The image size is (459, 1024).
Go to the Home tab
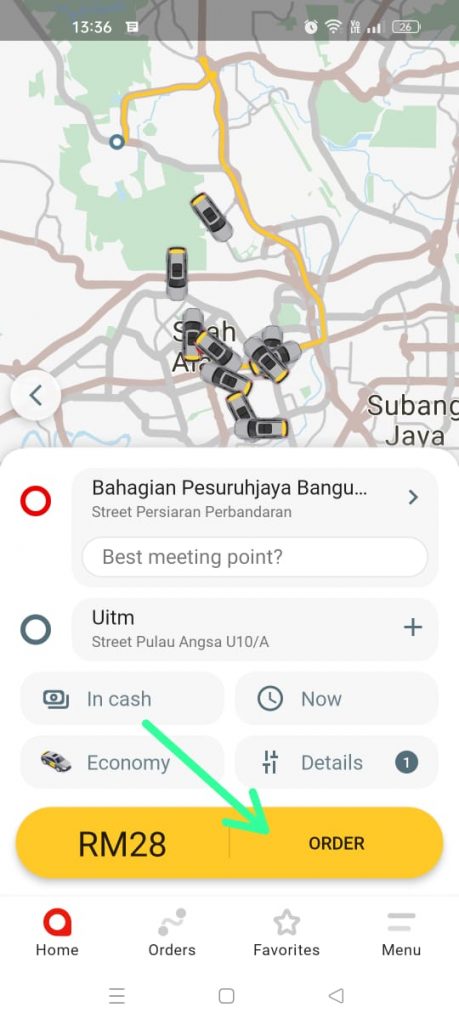click(57, 932)
